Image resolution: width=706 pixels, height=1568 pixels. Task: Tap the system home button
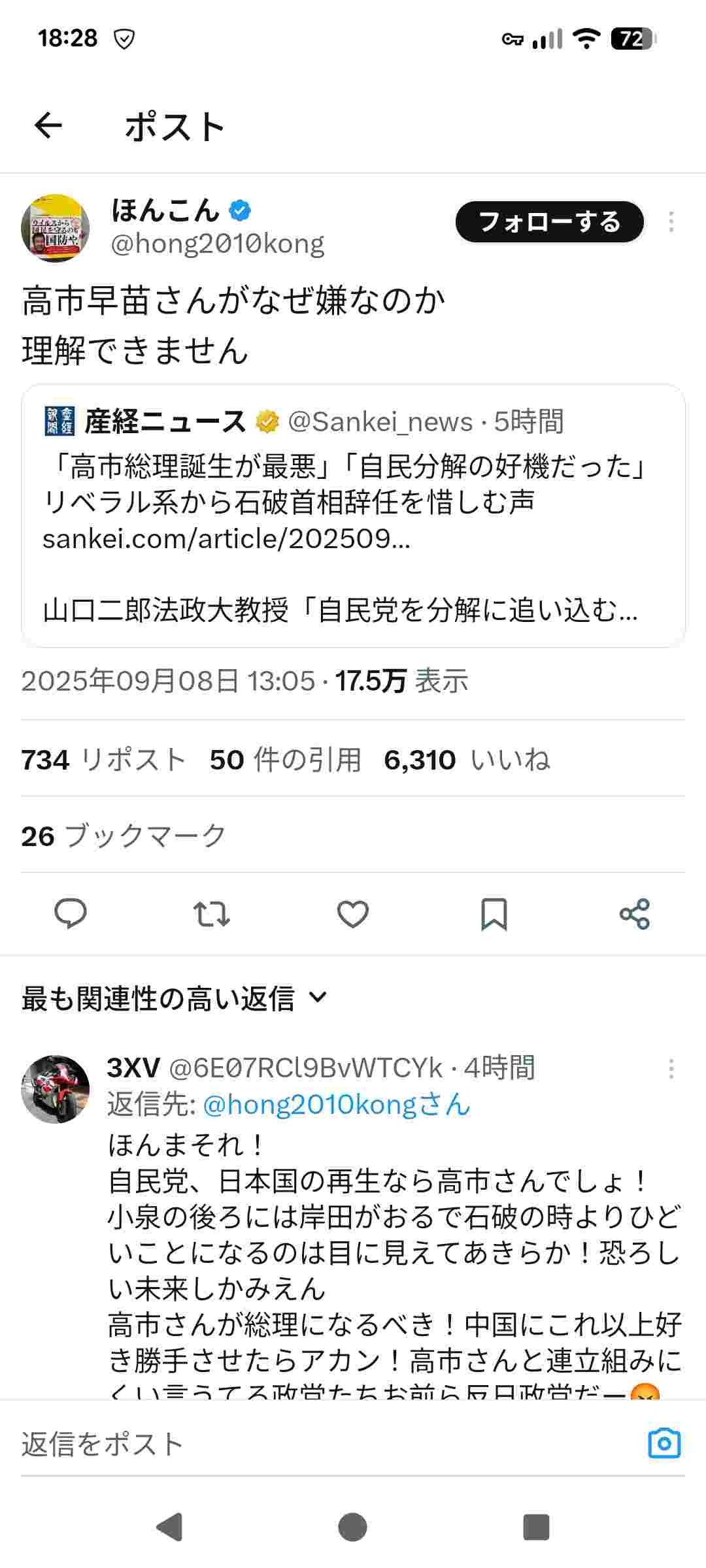point(353,1527)
